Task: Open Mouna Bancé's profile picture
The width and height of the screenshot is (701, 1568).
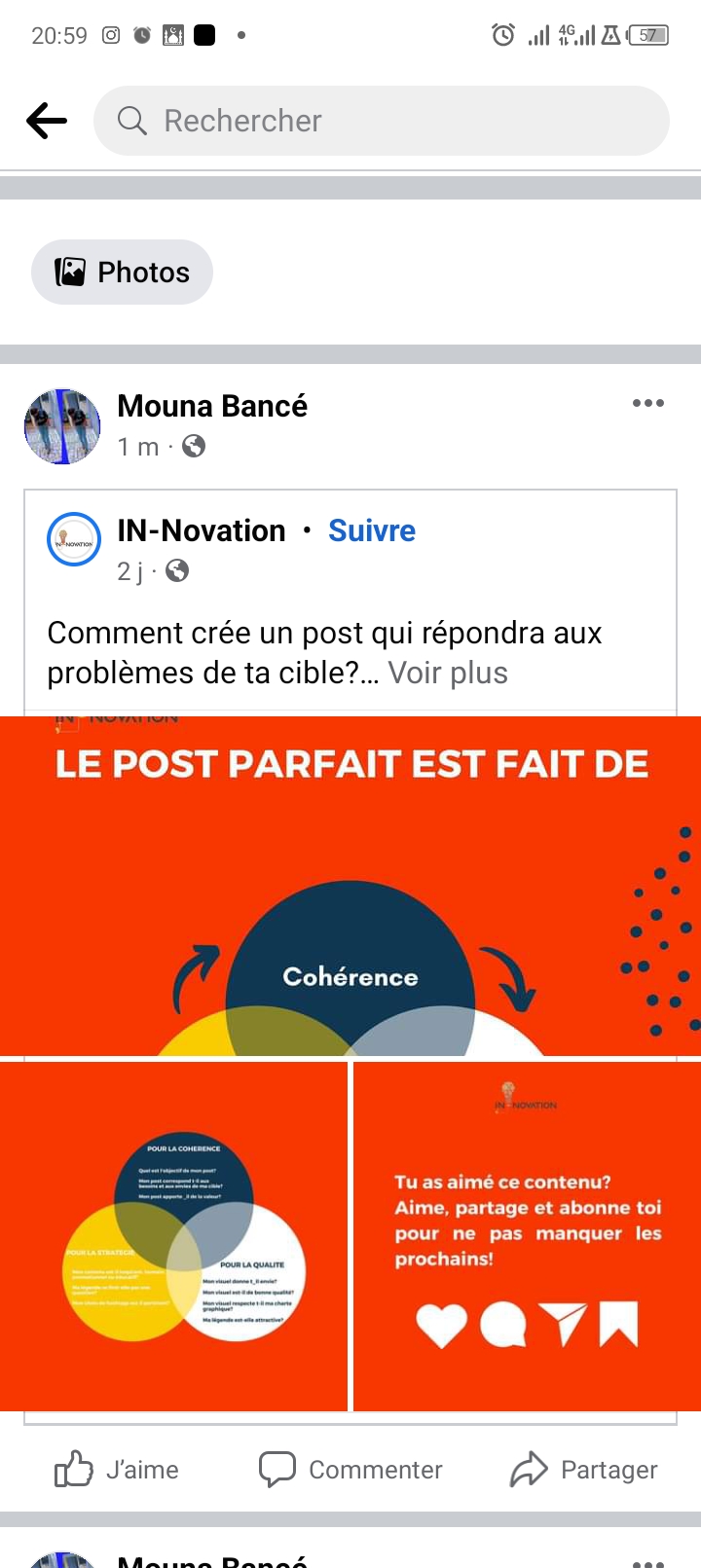Action: tap(62, 425)
